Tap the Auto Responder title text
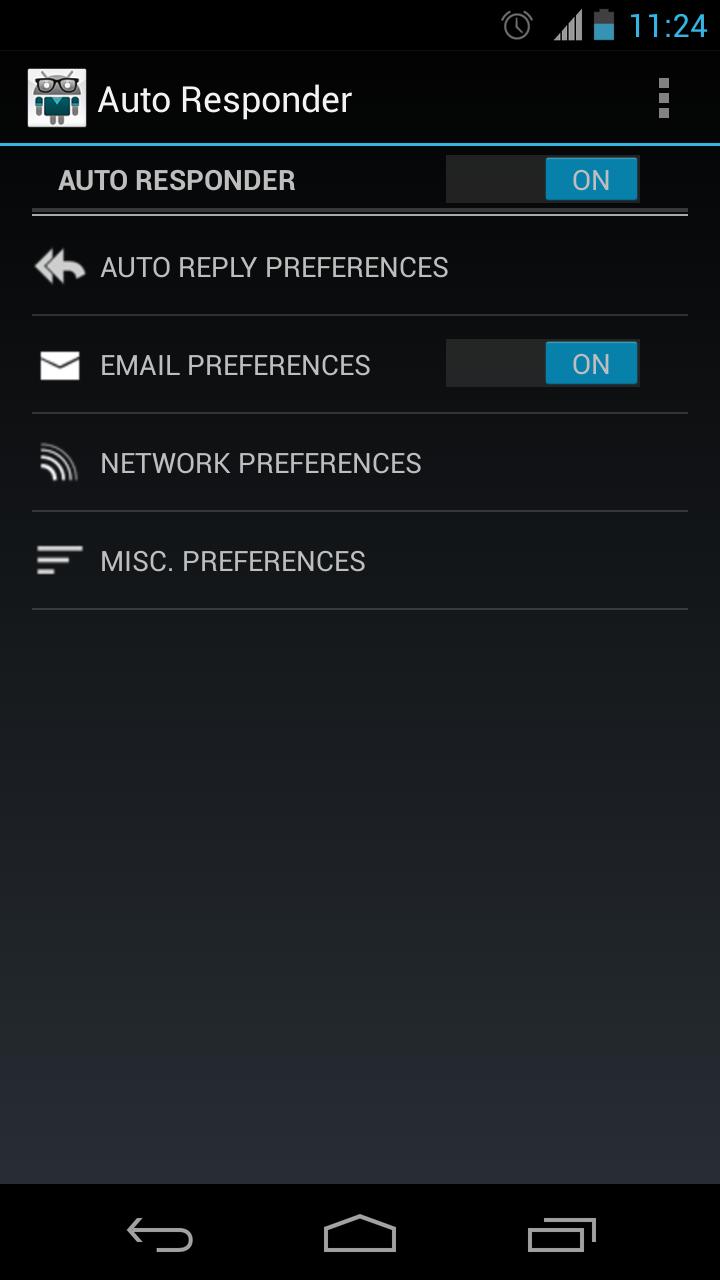 pyautogui.click(x=224, y=98)
